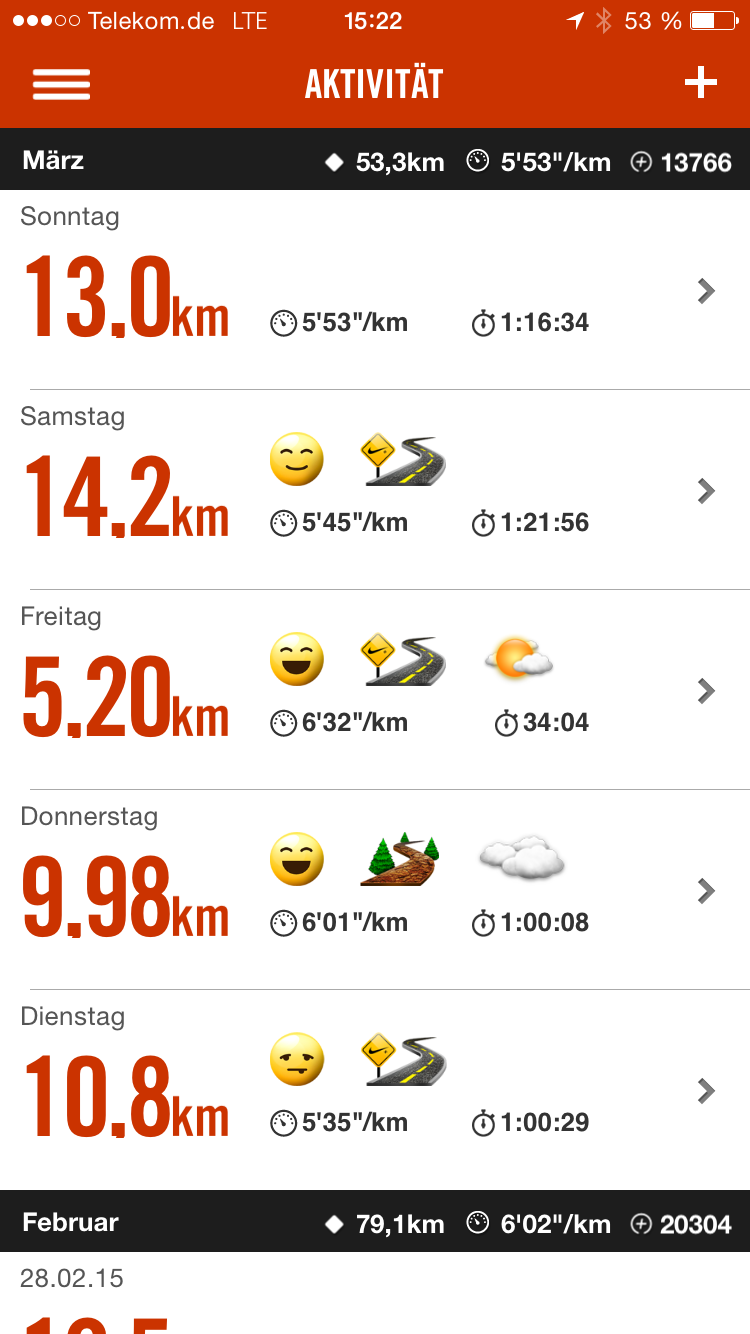Select the Donnerstag 9.98 km run
The image size is (750, 1334).
375,891
